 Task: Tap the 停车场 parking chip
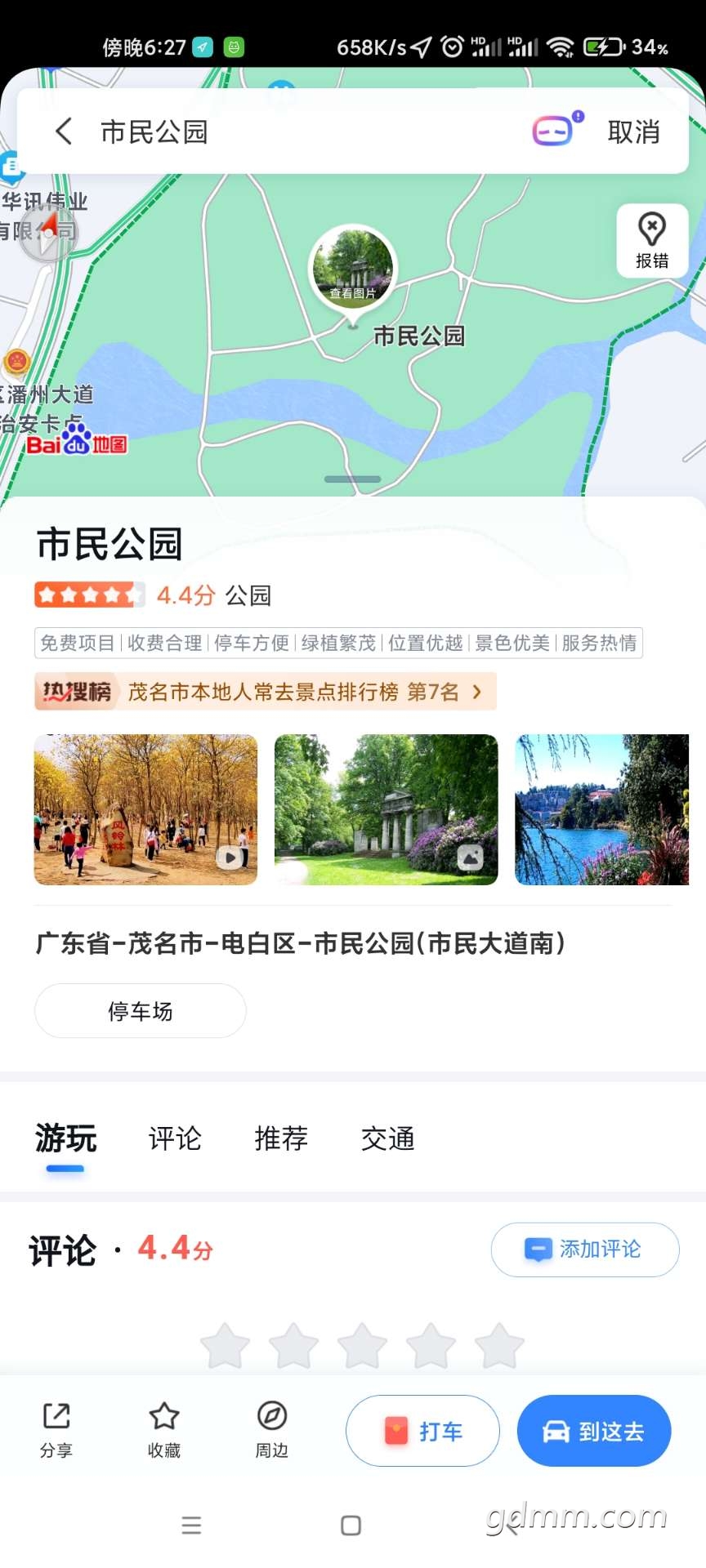[140, 1011]
